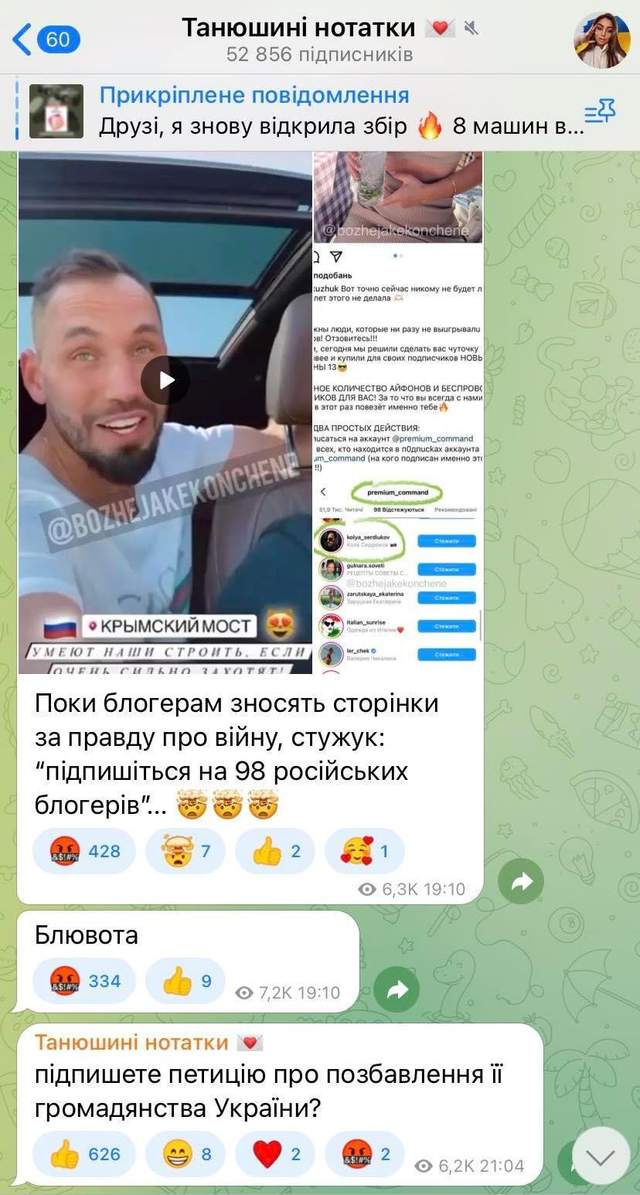The image size is (640, 1195).
Task: Forward the post about 98 російських блогерів
Action: [520, 882]
